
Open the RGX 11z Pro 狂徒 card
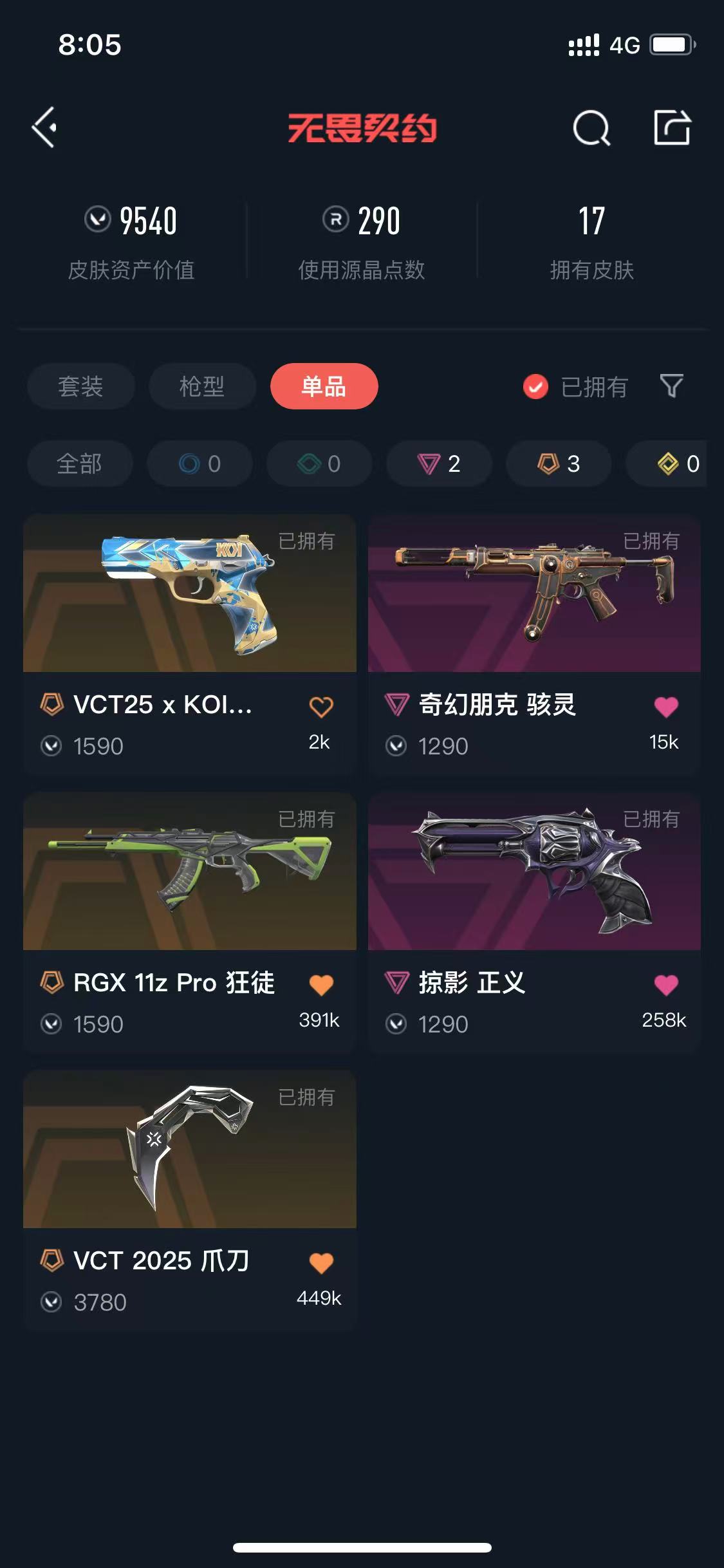click(x=190, y=922)
